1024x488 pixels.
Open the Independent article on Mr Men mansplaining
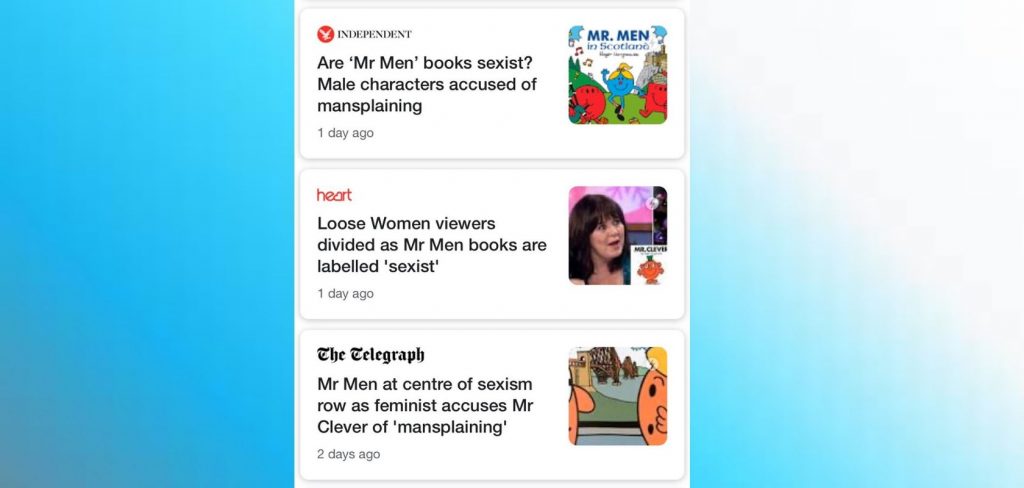click(427, 84)
